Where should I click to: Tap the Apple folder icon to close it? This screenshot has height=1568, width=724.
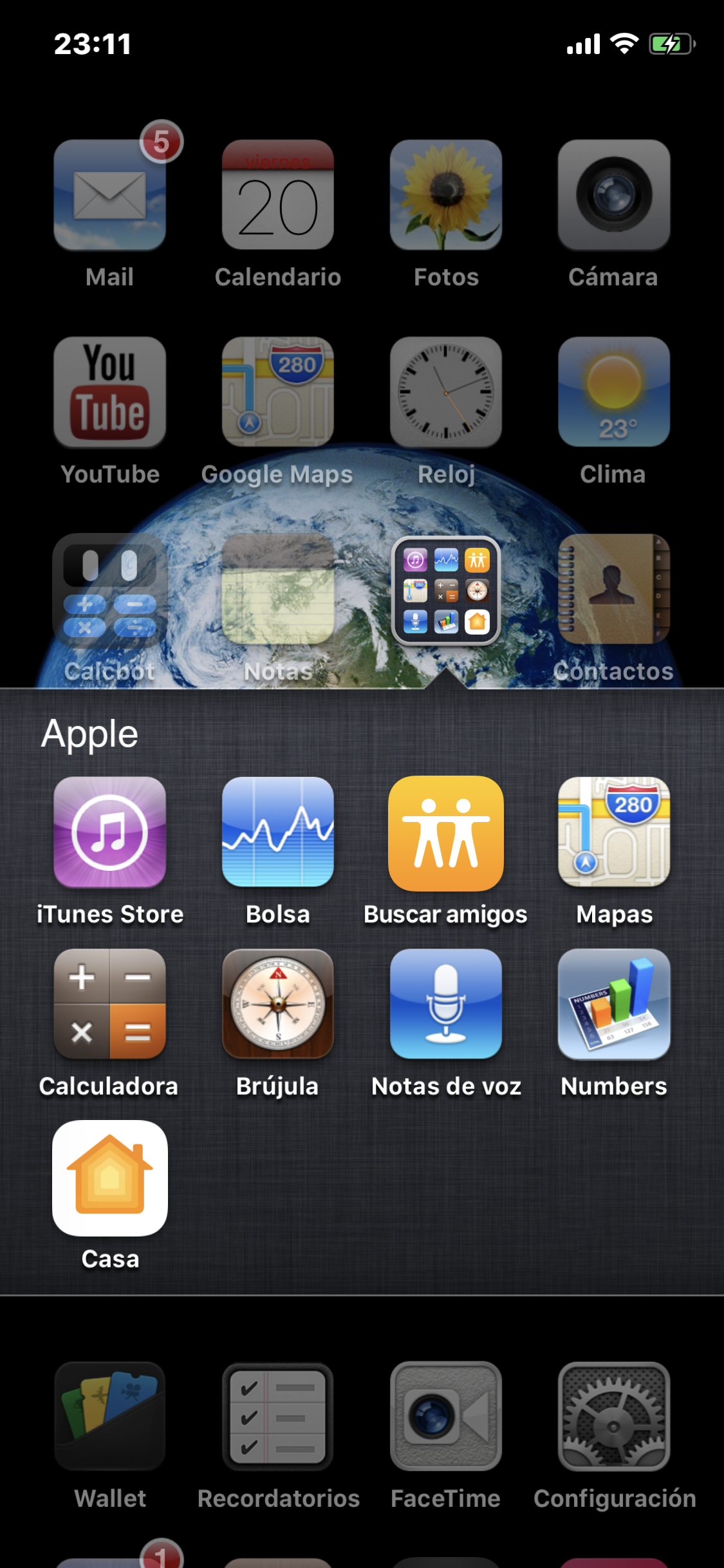(445, 590)
